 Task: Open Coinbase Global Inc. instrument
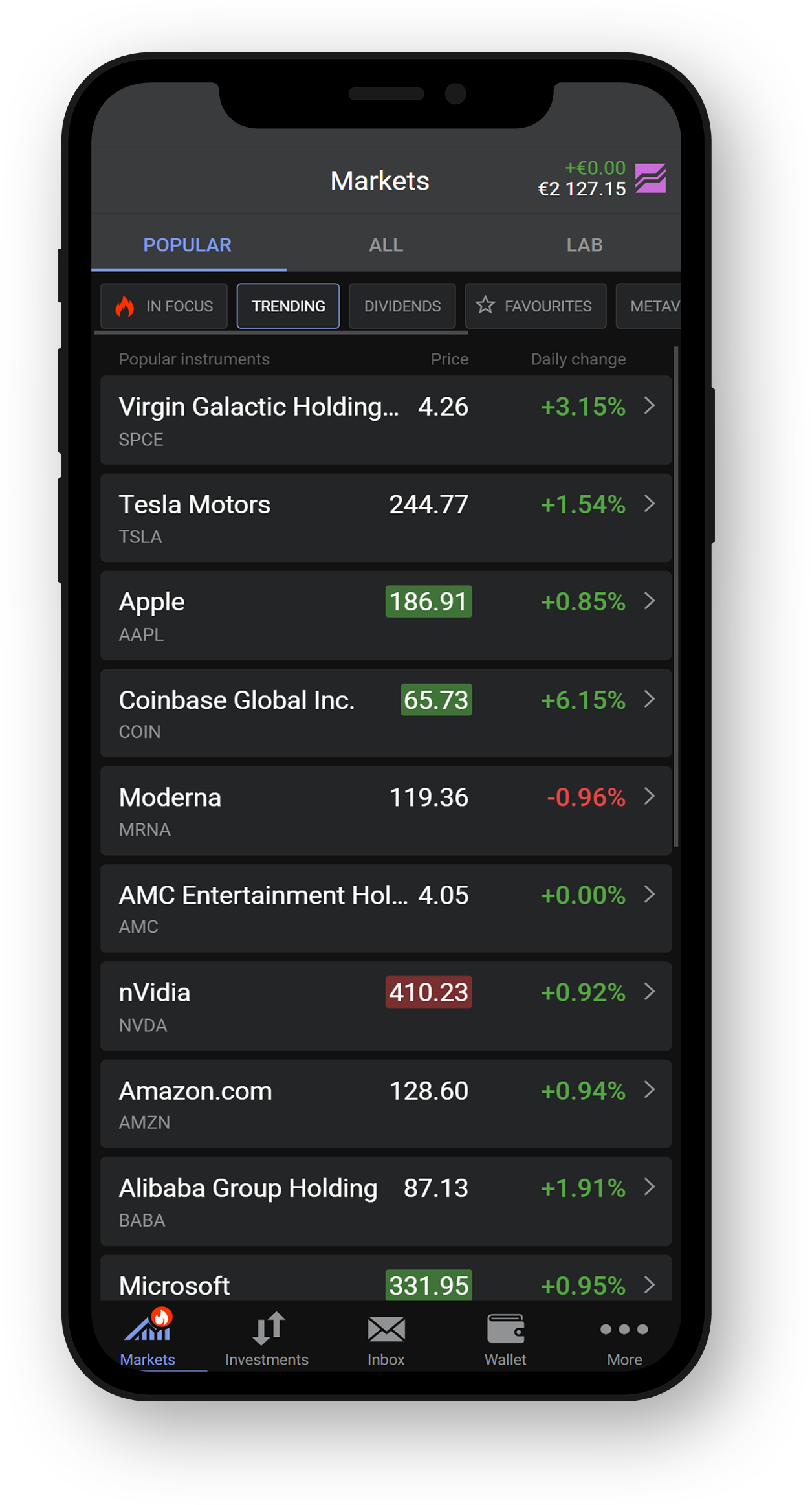[386, 713]
